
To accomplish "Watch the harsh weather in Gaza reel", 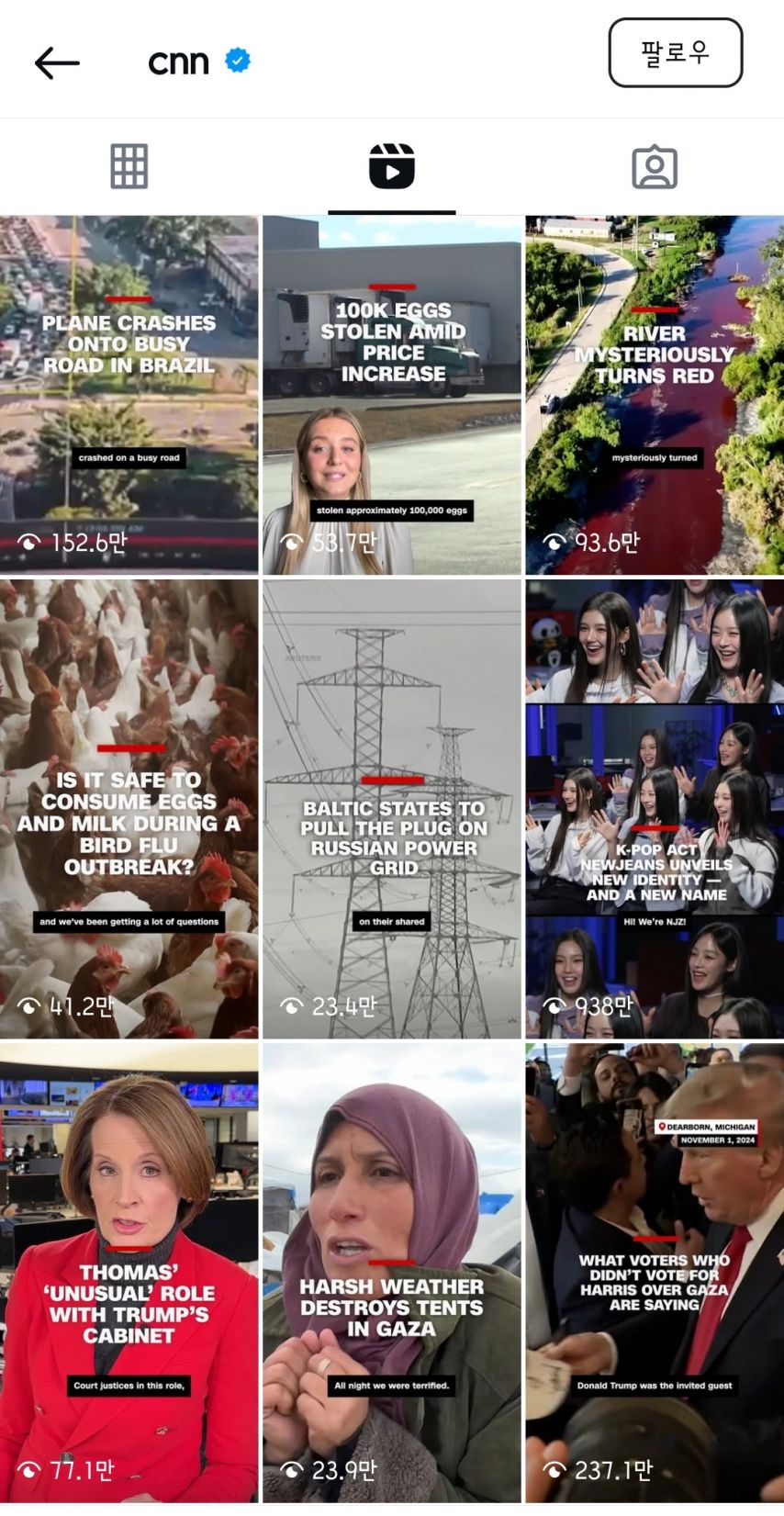I will pyautogui.click(x=392, y=1272).
